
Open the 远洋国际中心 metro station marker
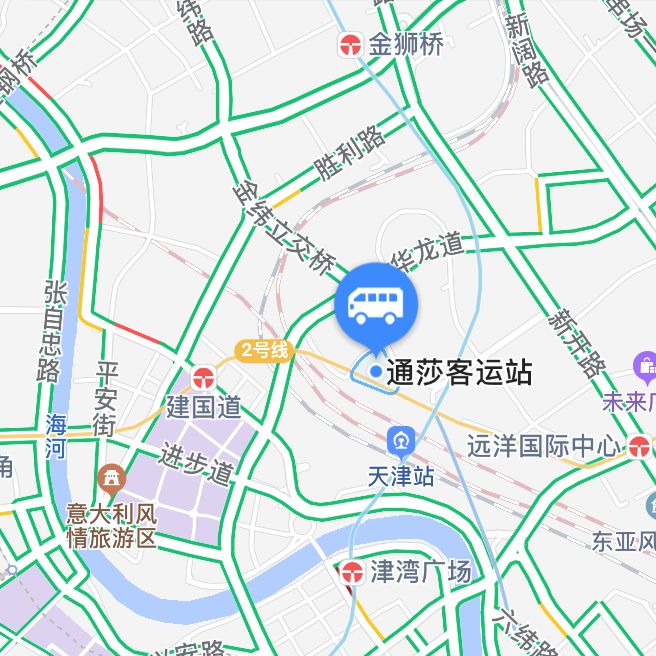pyautogui.click(x=638, y=446)
